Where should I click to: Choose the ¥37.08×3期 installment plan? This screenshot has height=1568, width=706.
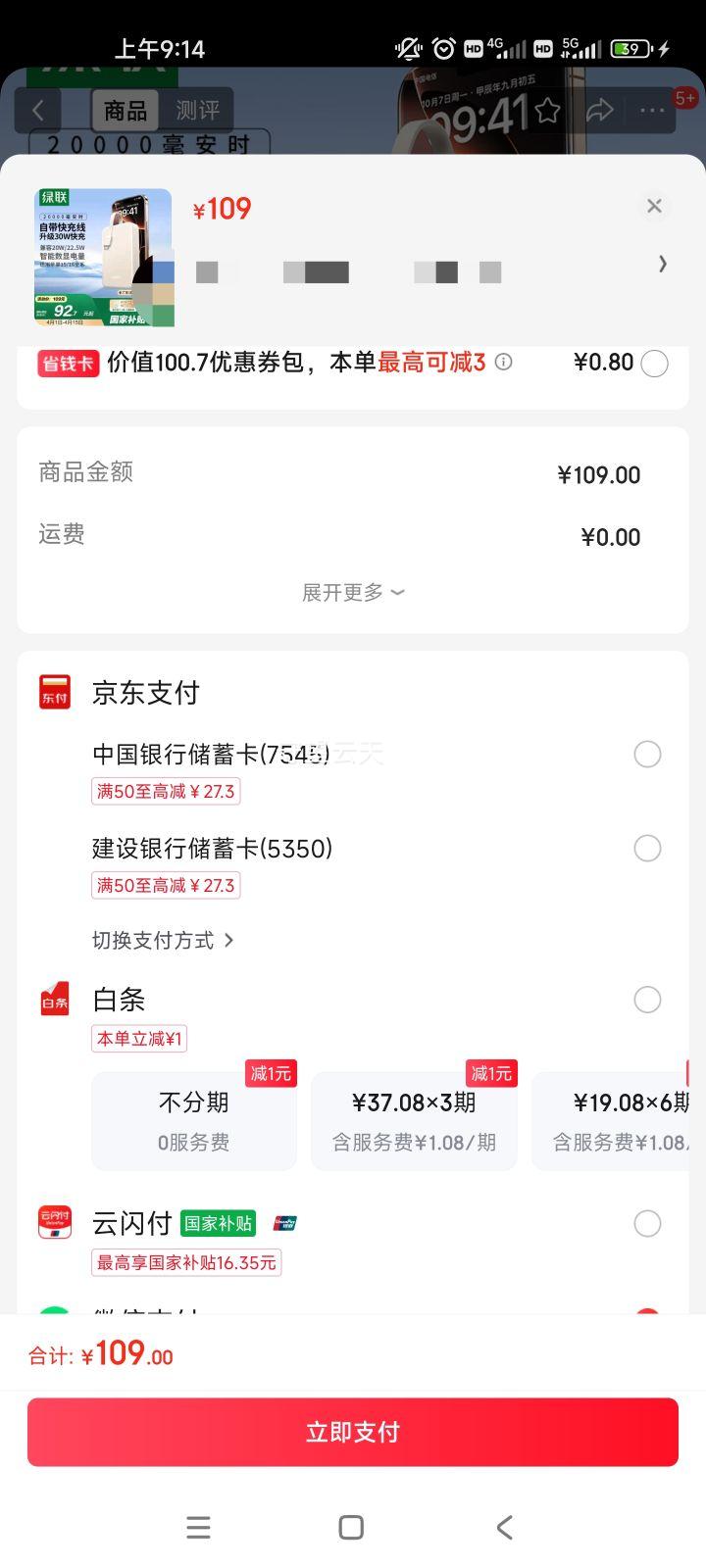pos(414,1121)
